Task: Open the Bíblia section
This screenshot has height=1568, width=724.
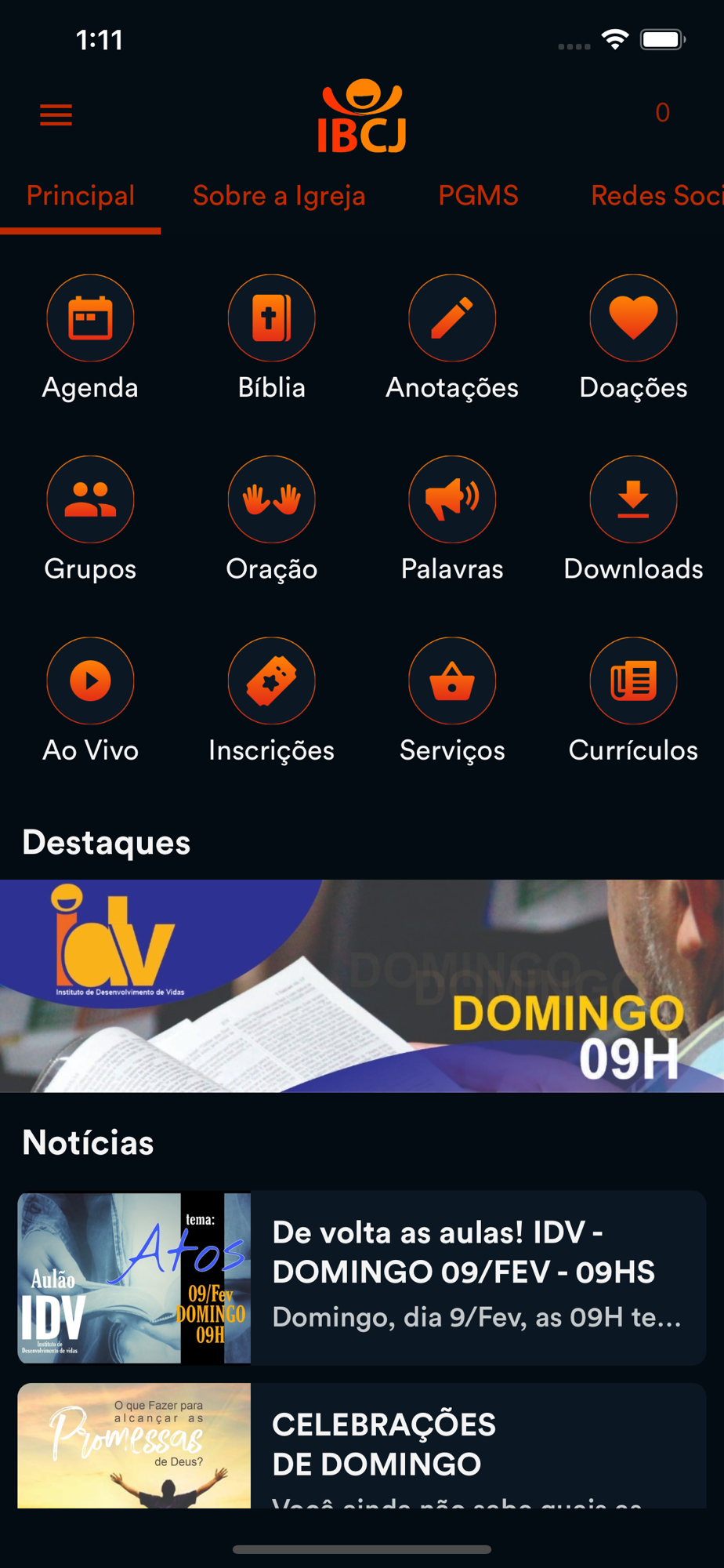Action: point(271,318)
